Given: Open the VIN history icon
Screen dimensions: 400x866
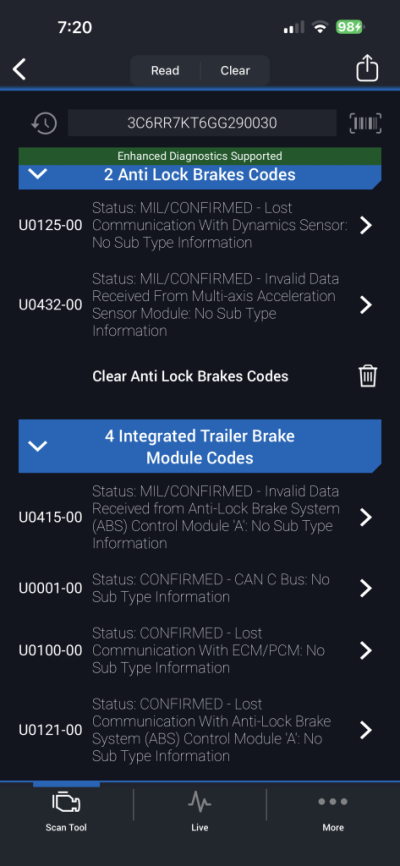Looking at the screenshot, I should coord(44,123).
